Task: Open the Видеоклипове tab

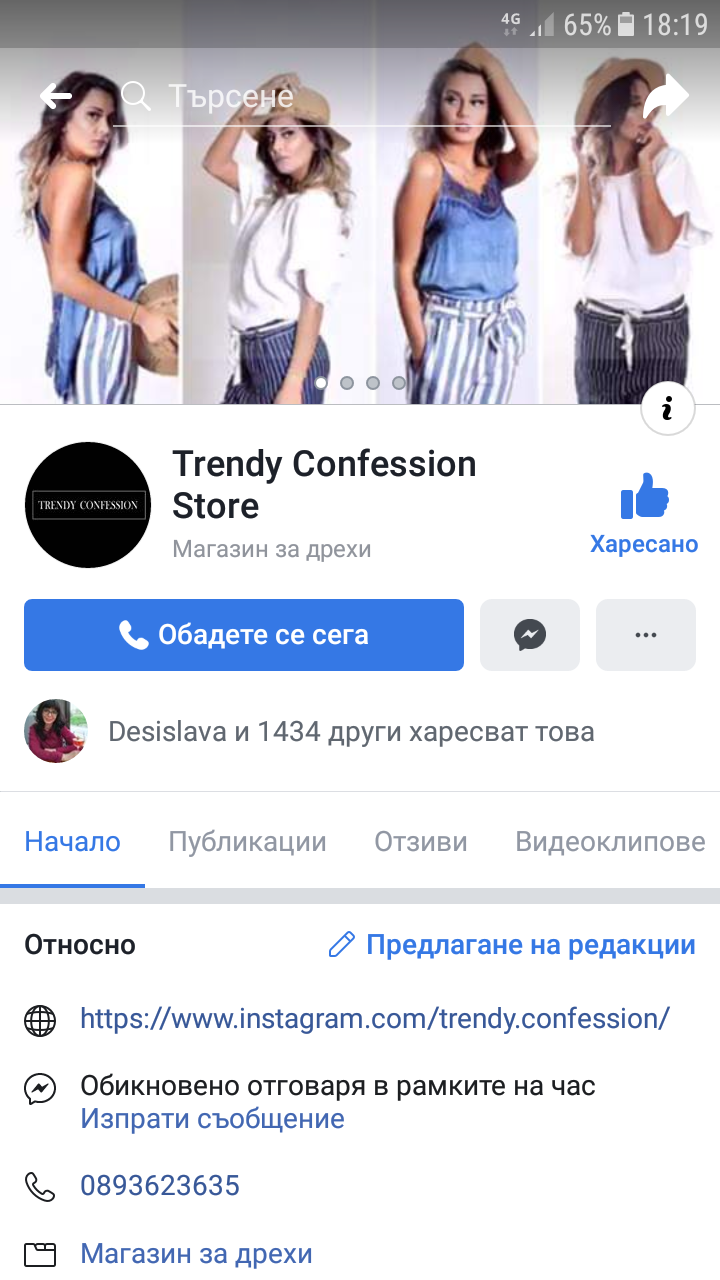Action: [610, 842]
